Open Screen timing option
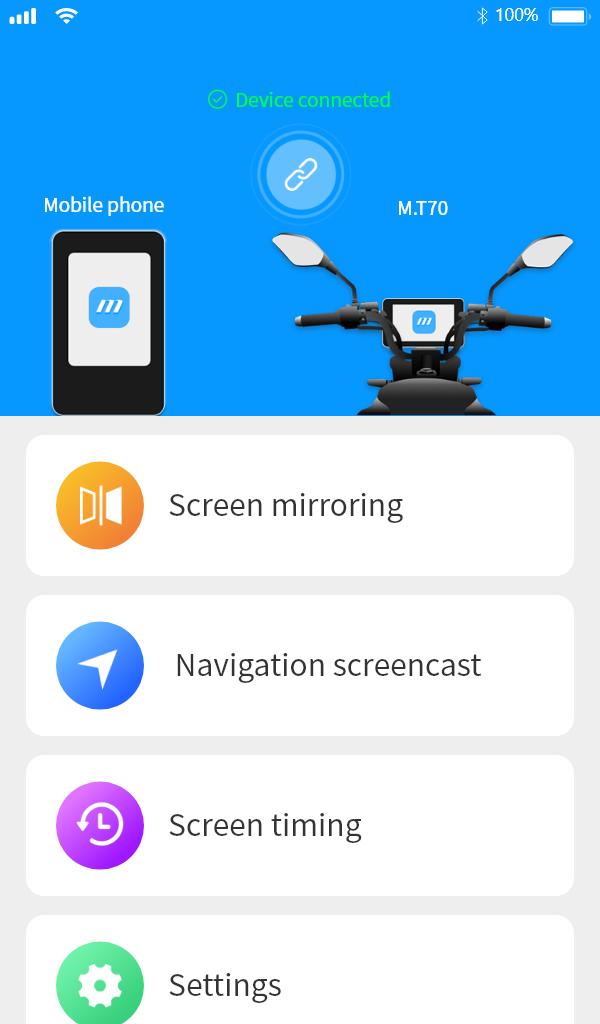The image size is (600, 1024). point(300,825)
